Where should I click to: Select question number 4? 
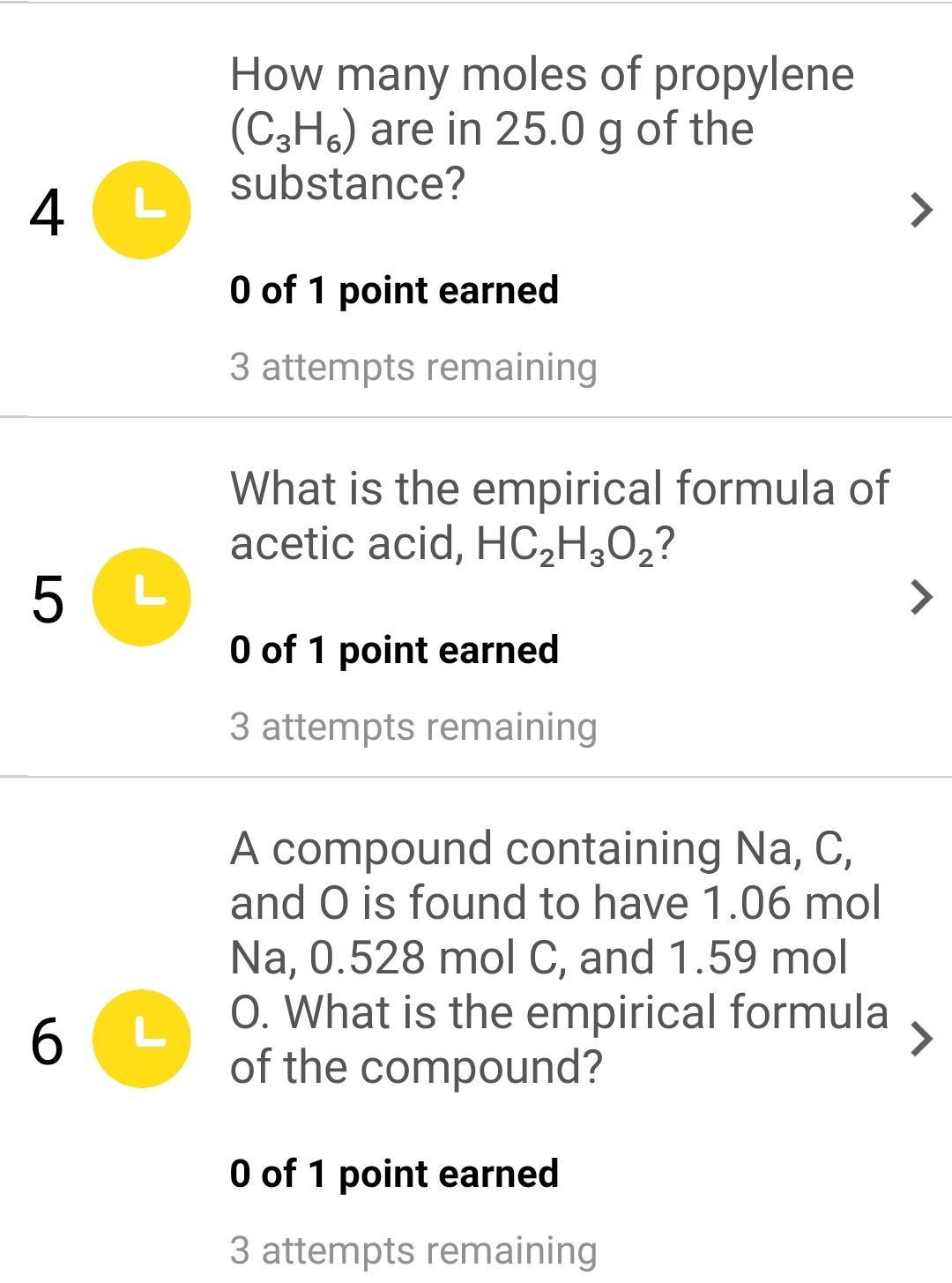point(48,212)
